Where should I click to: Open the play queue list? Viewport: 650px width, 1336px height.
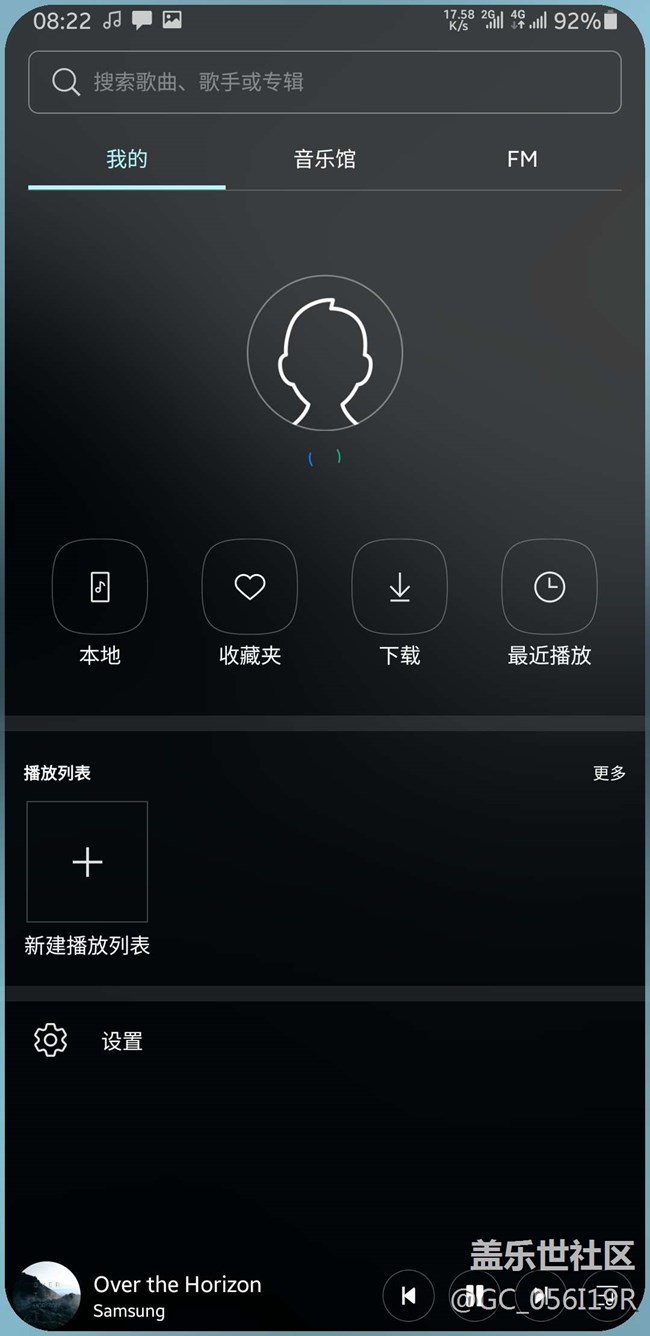pos(608,1296)
